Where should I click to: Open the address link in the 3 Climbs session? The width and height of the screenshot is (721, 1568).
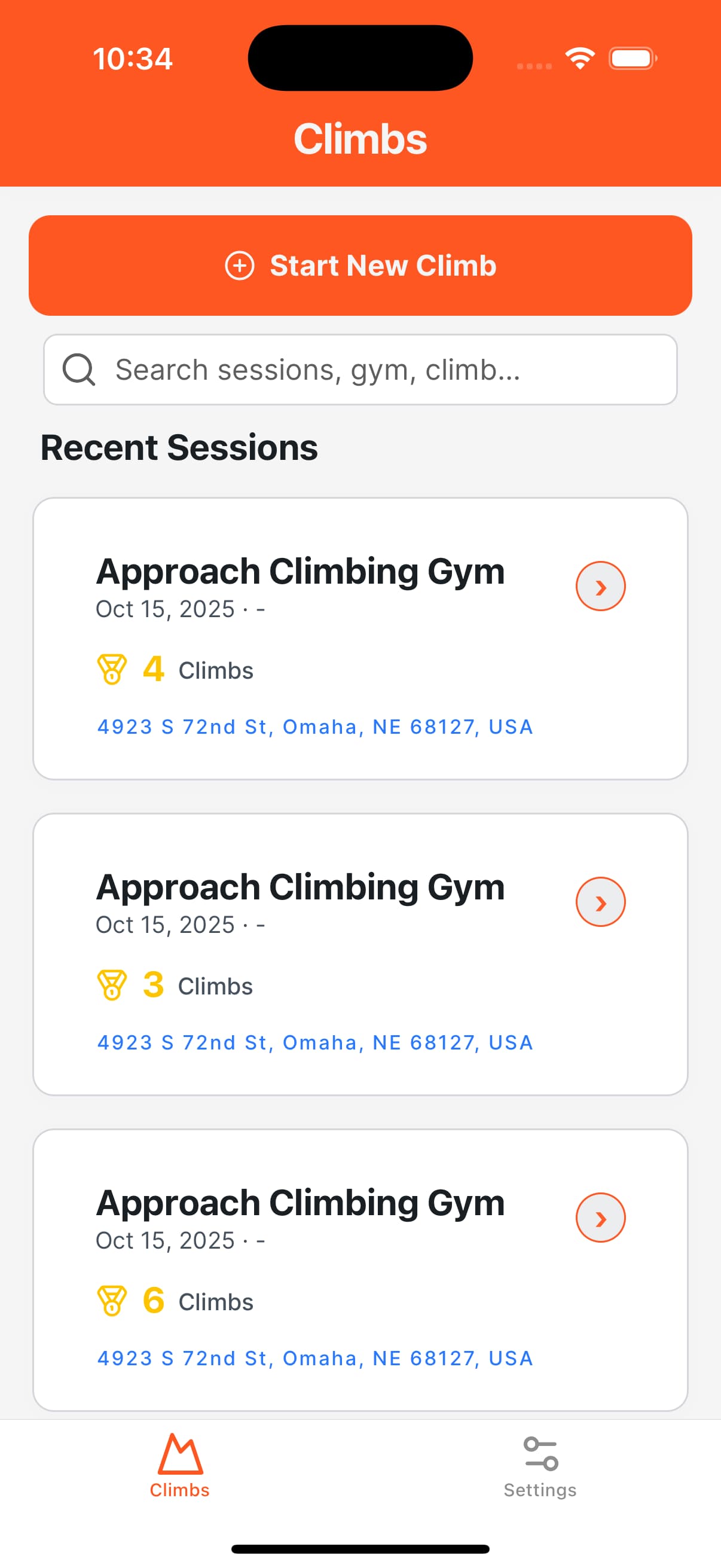point(314,1043)
